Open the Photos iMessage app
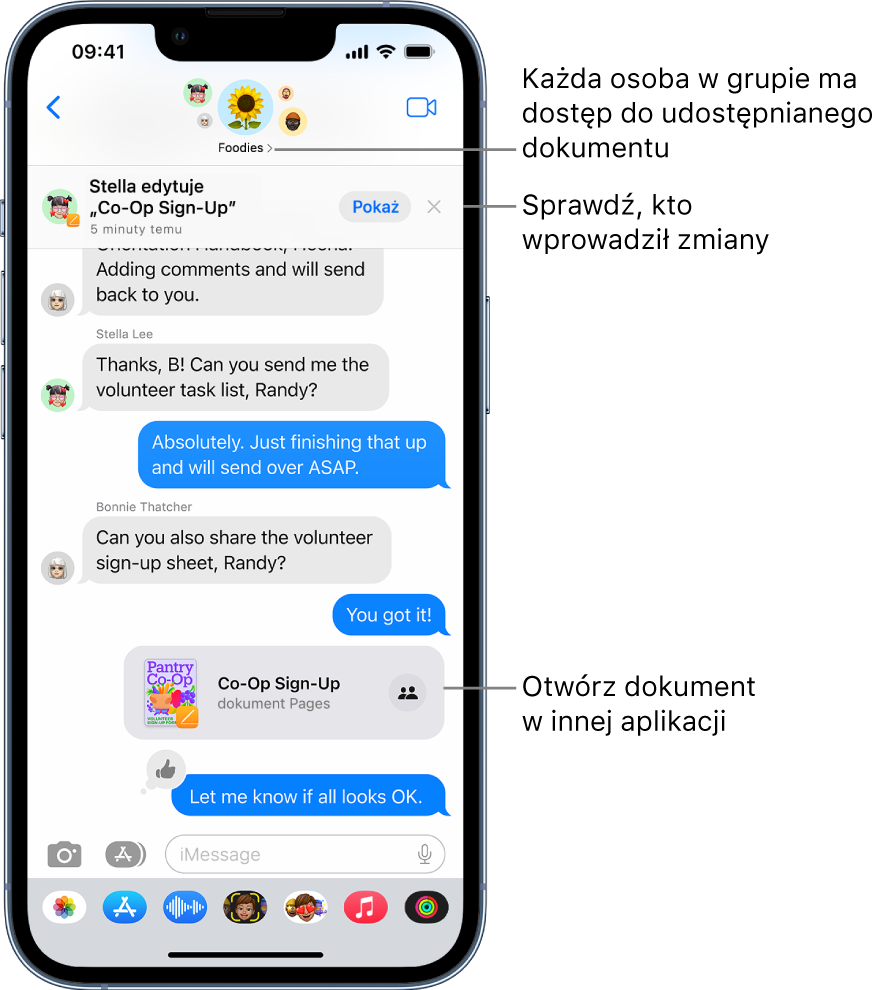Screen dimensions: 880x990 65,908
